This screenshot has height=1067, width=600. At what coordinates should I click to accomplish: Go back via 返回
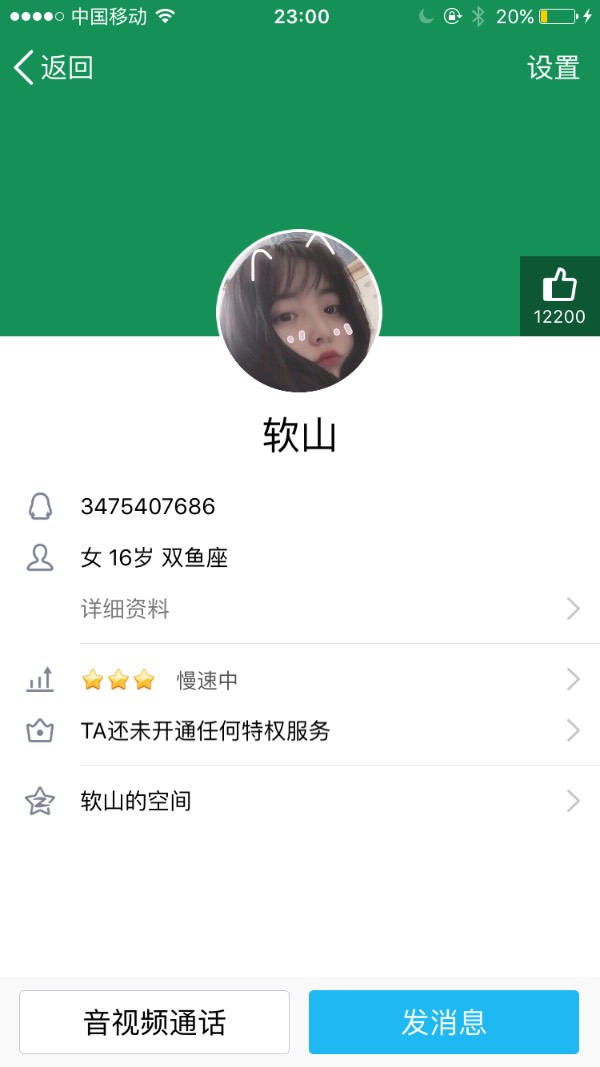pyautogui.click(x=53, y=68)
